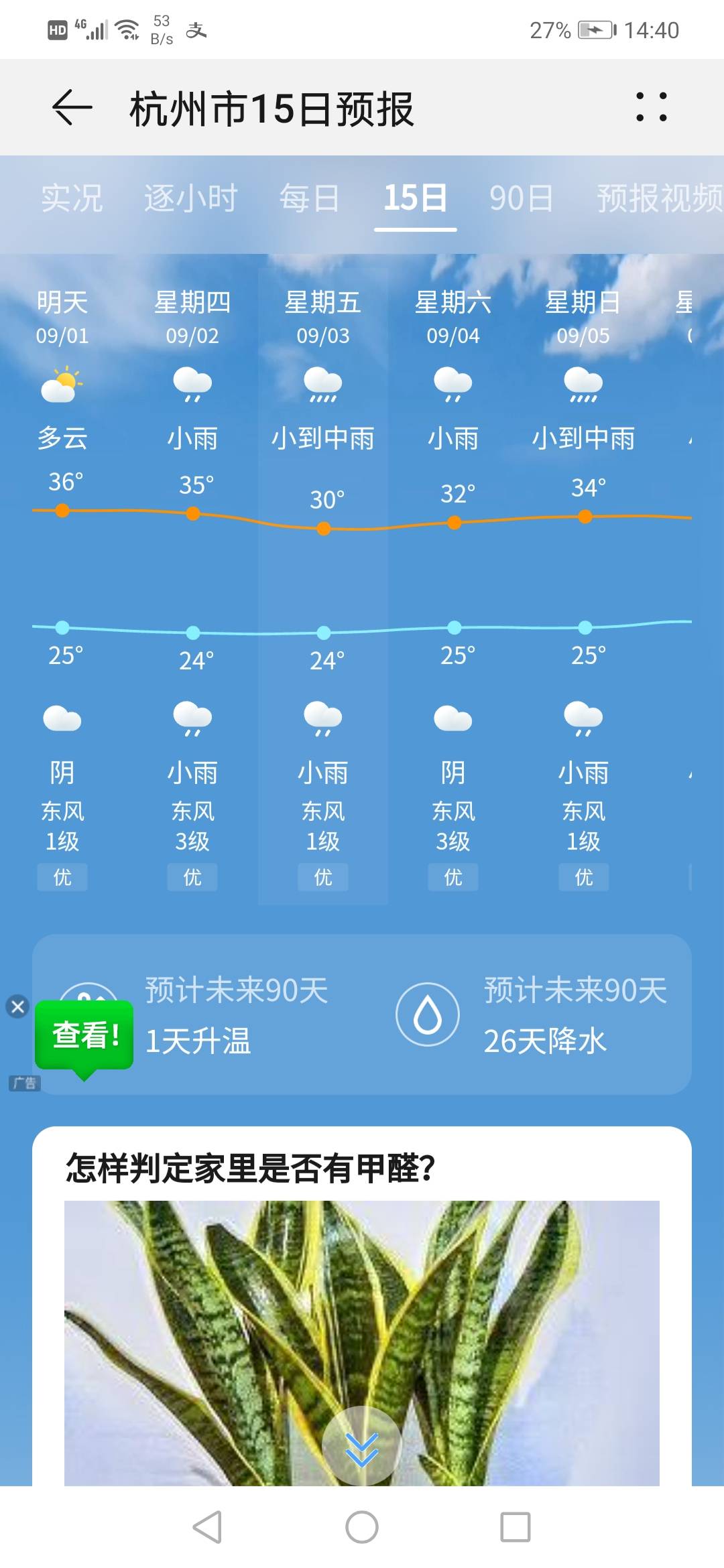Open the 逐小时 hourly forecast tab

tap(190, 196)
